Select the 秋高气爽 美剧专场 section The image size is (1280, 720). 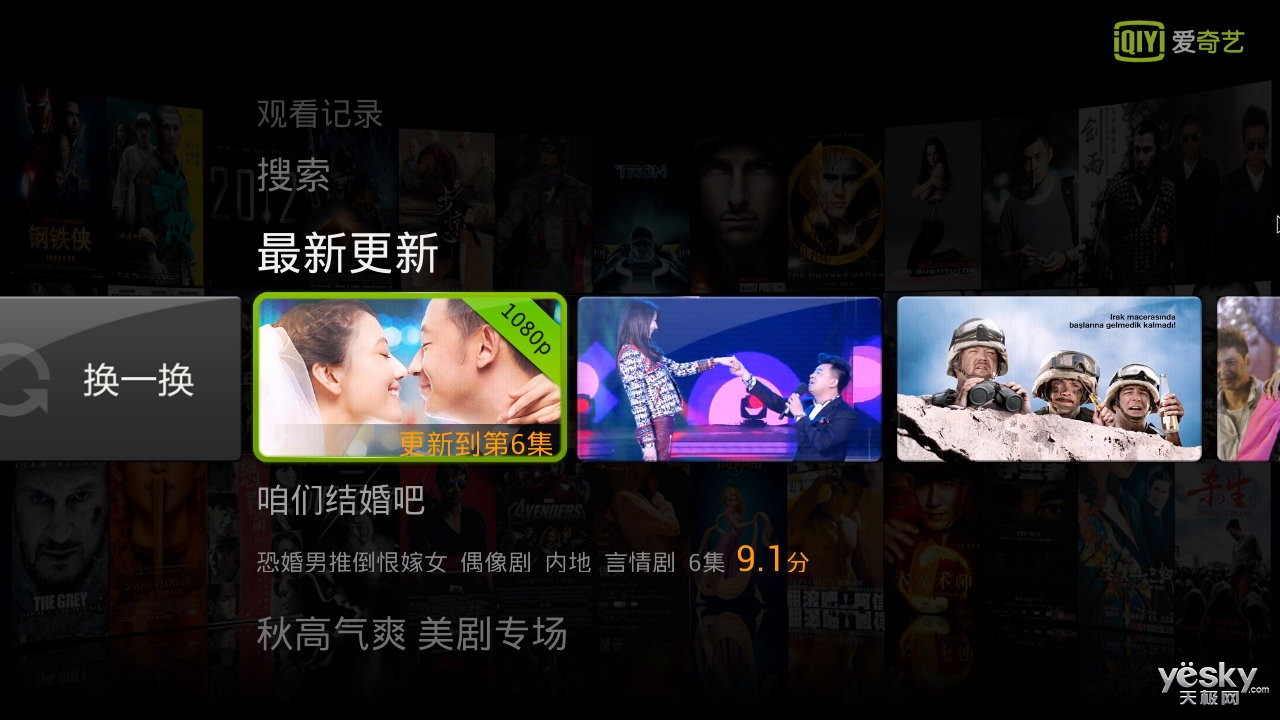(x=412, y=634)
